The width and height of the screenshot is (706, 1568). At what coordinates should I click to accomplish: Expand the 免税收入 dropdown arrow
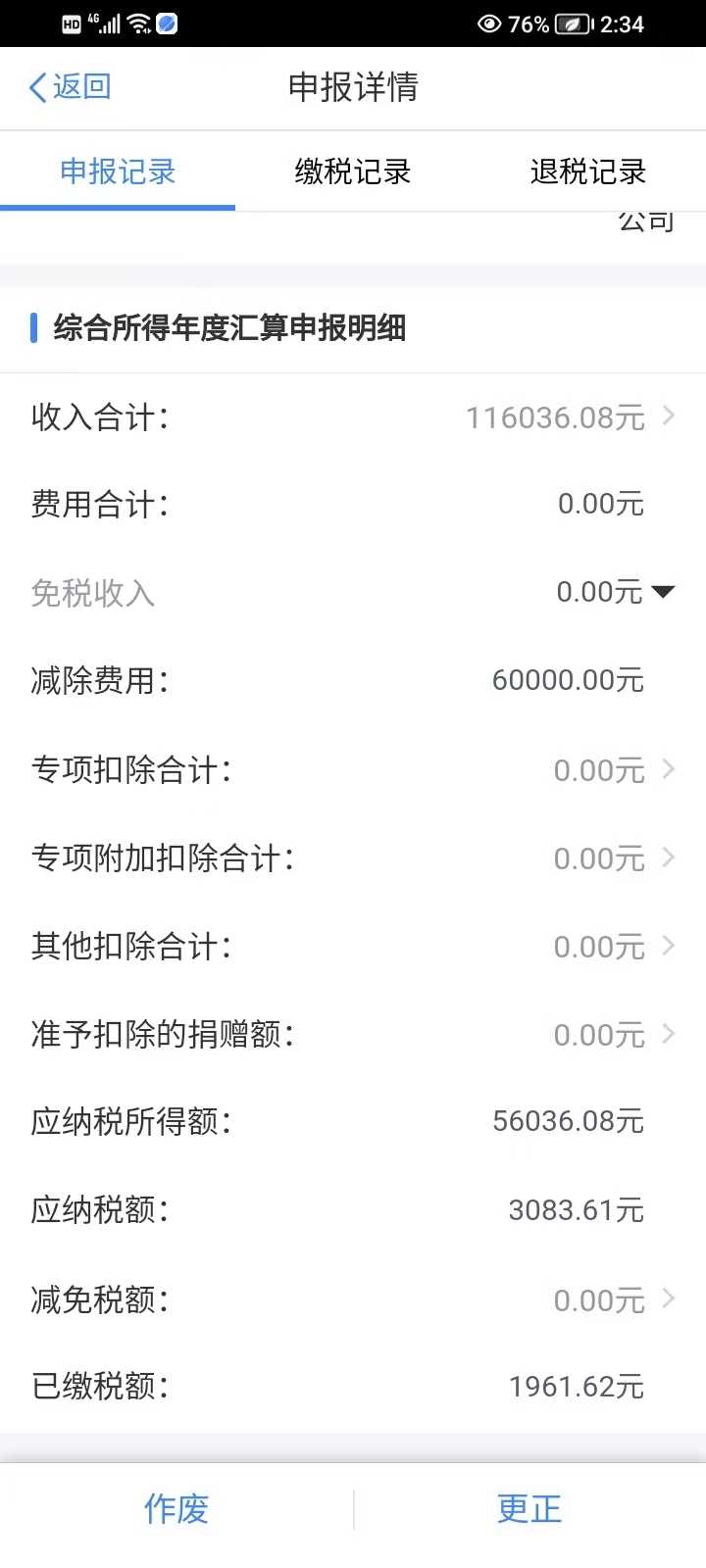point(664,592)
